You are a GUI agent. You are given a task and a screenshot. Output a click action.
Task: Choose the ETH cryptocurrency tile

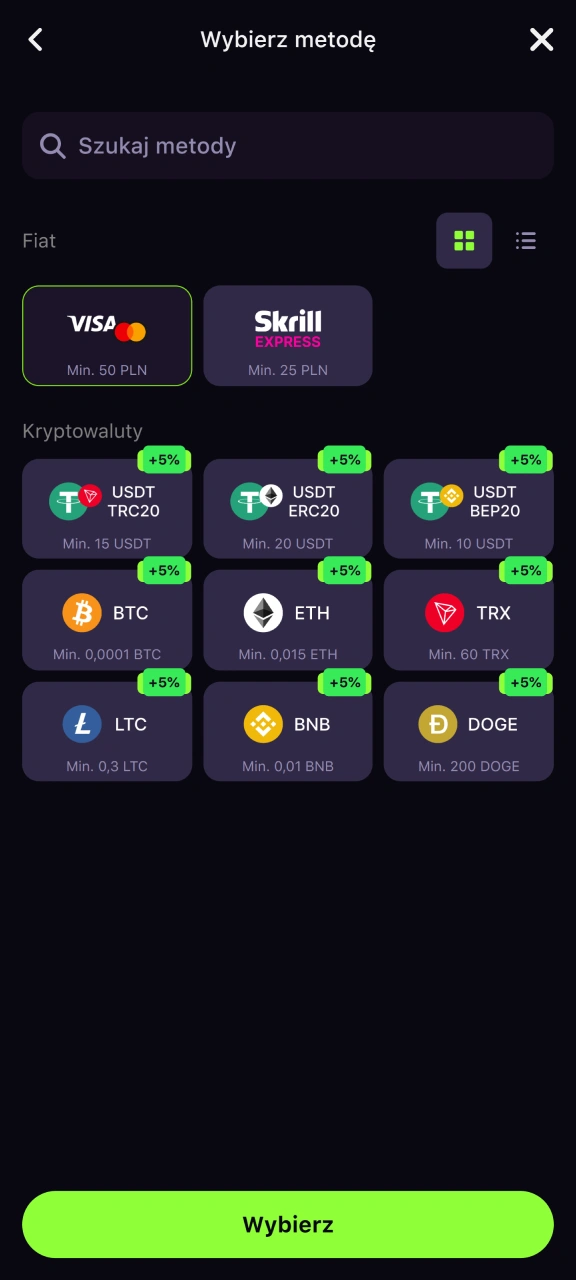click(288, 620)
